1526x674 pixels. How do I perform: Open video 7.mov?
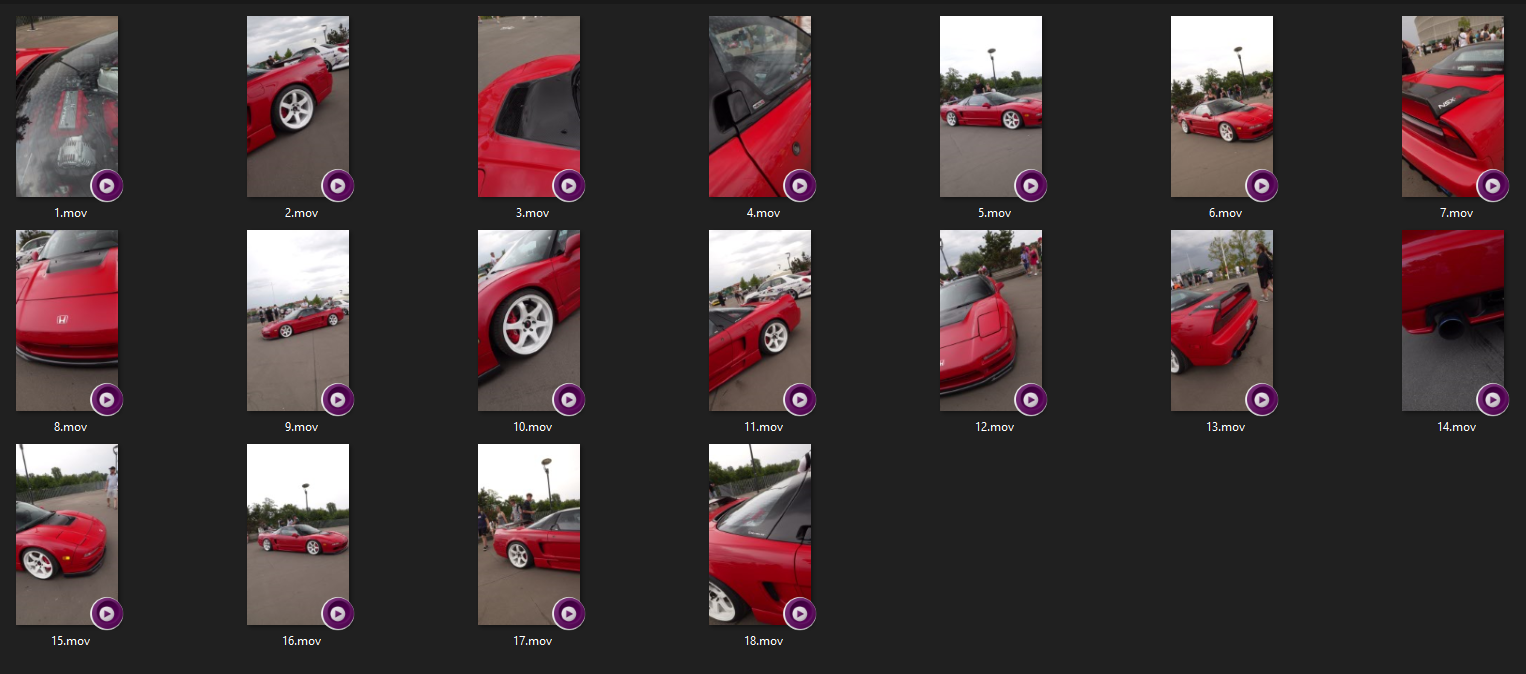(1453, 106)
